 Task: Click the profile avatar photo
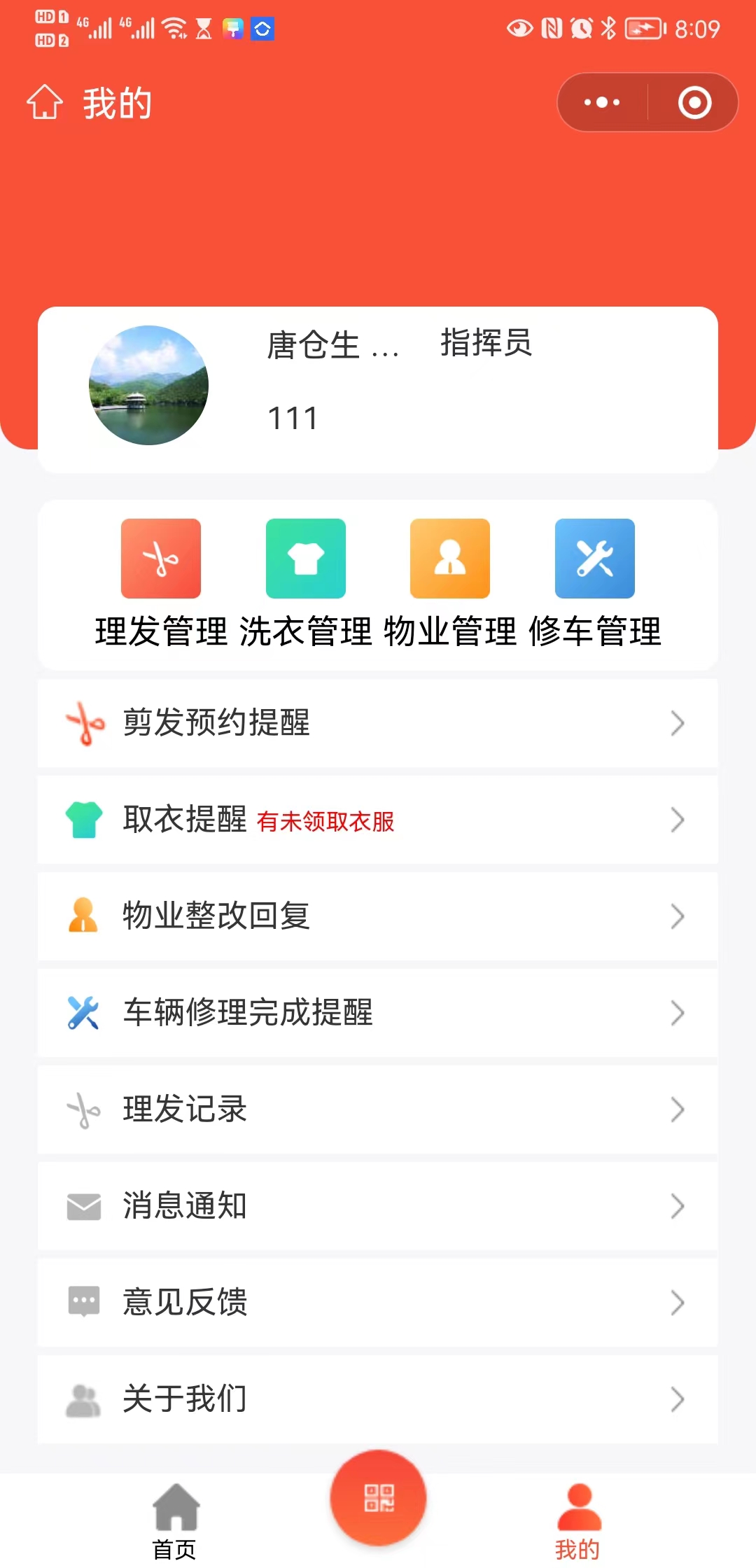pos(148,386)
